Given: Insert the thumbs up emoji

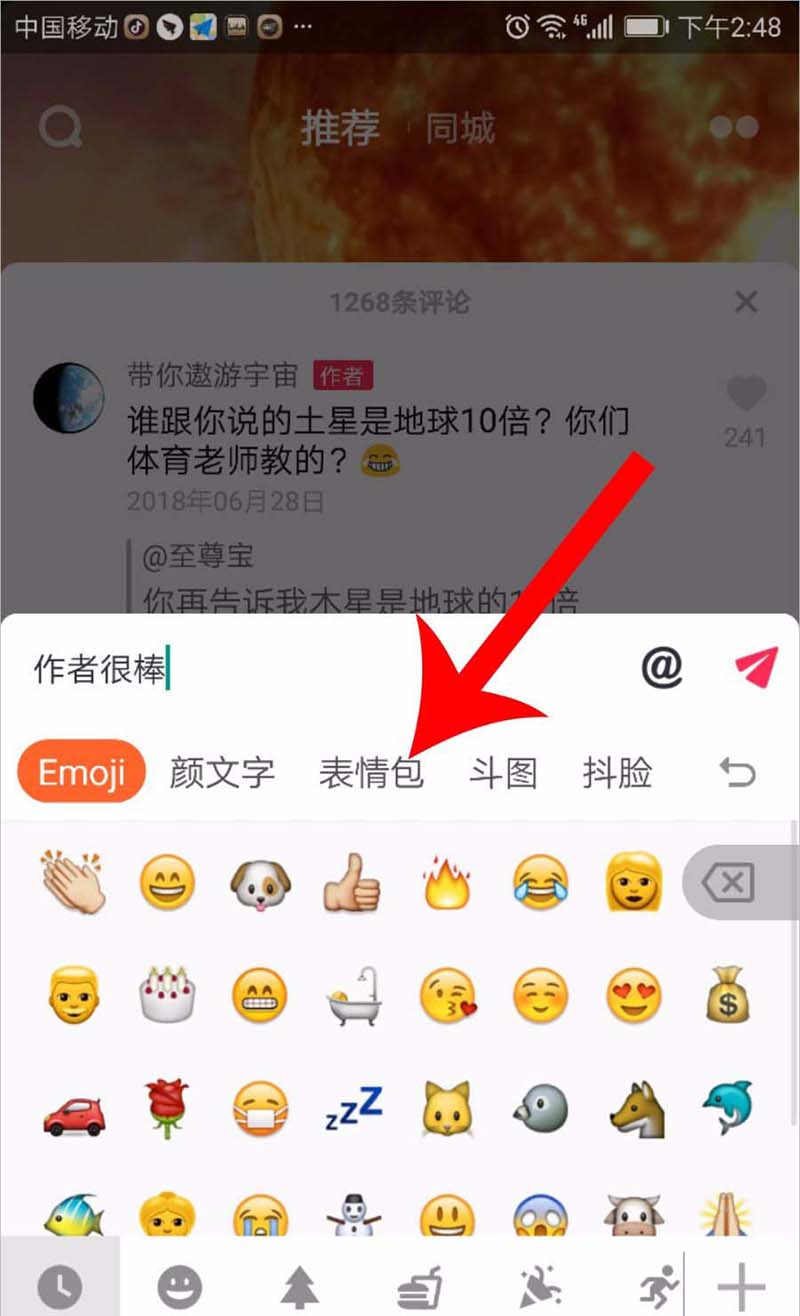Looking at the screenshot, I should point(352,883).
